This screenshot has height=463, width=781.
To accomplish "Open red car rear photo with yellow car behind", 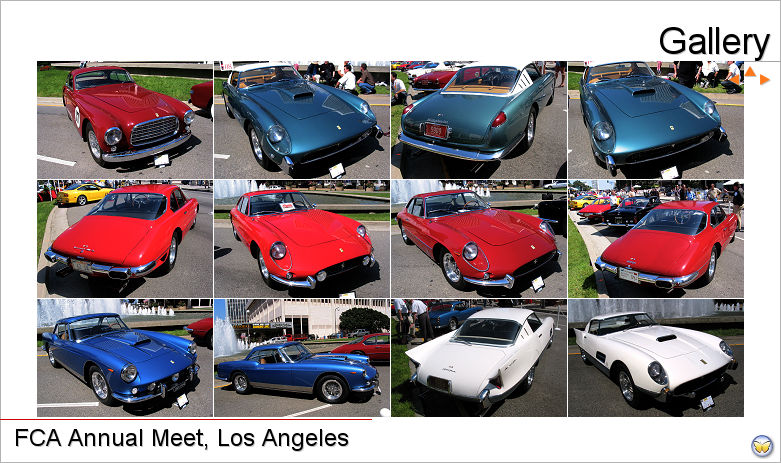I will [x=124, y=239].
